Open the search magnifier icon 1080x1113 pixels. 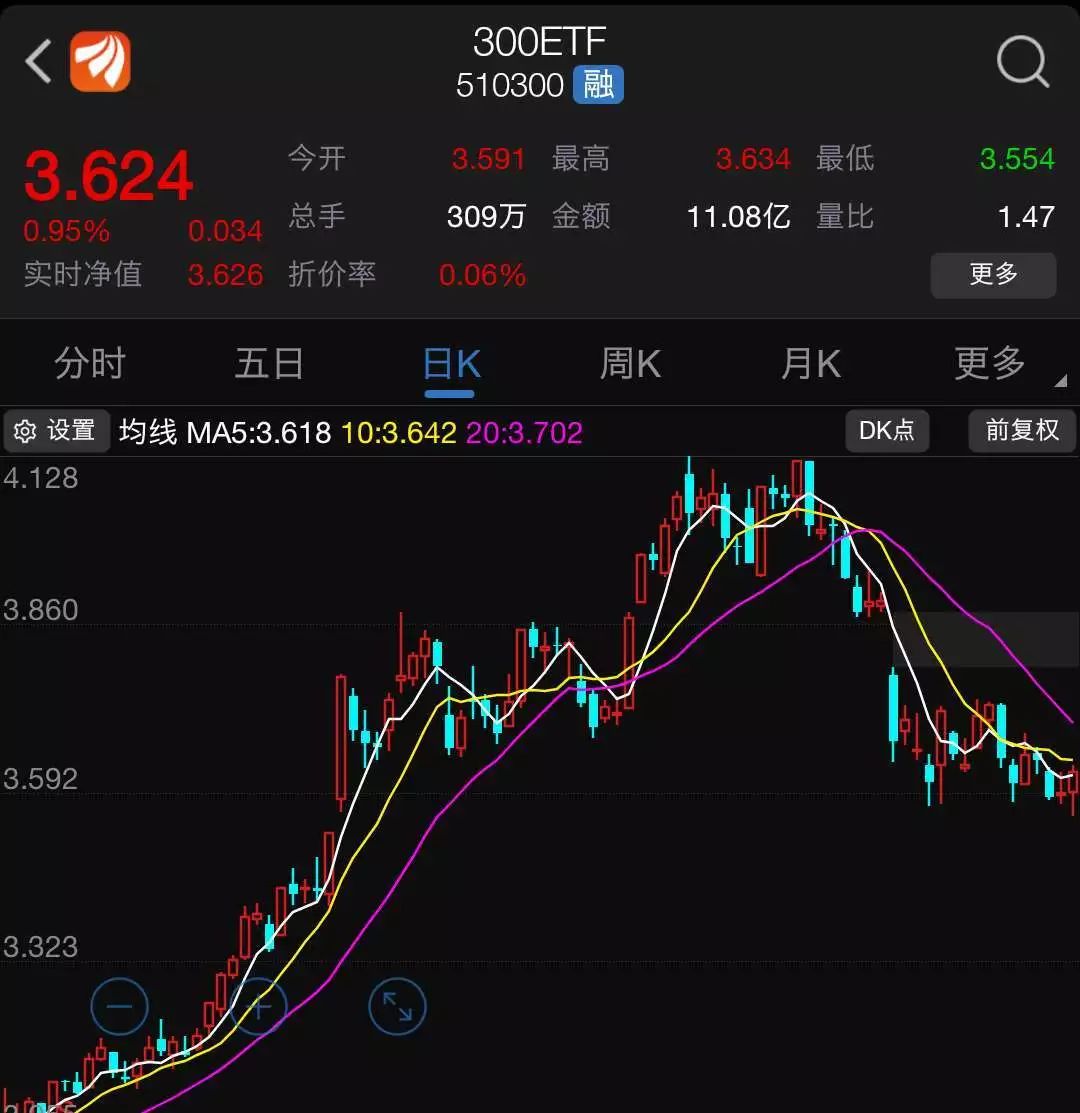[1022, 63]
